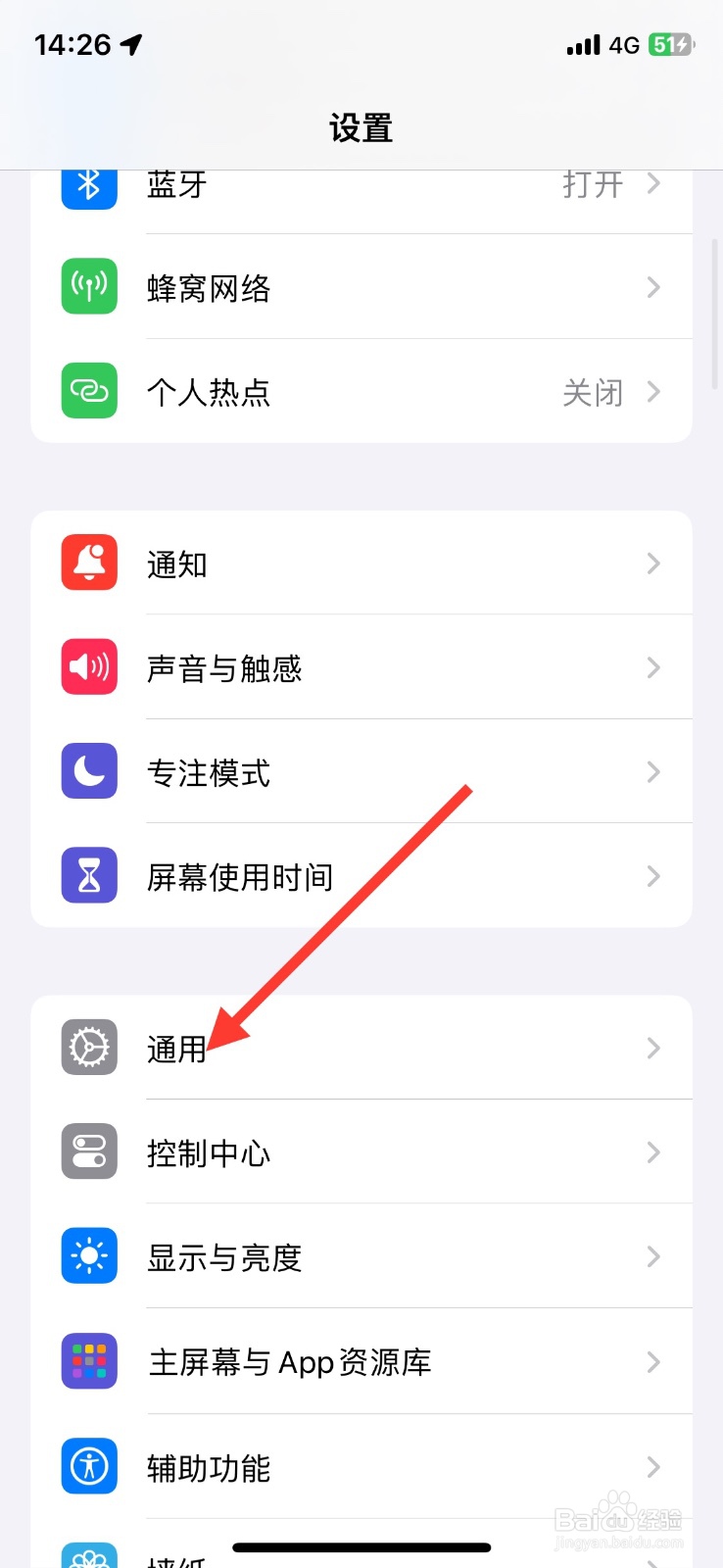The height and width of the screenshot is (1568, 723).
Task: Tap the Accessibility figure icon for 辅助功能
Action: (89, 1466)
